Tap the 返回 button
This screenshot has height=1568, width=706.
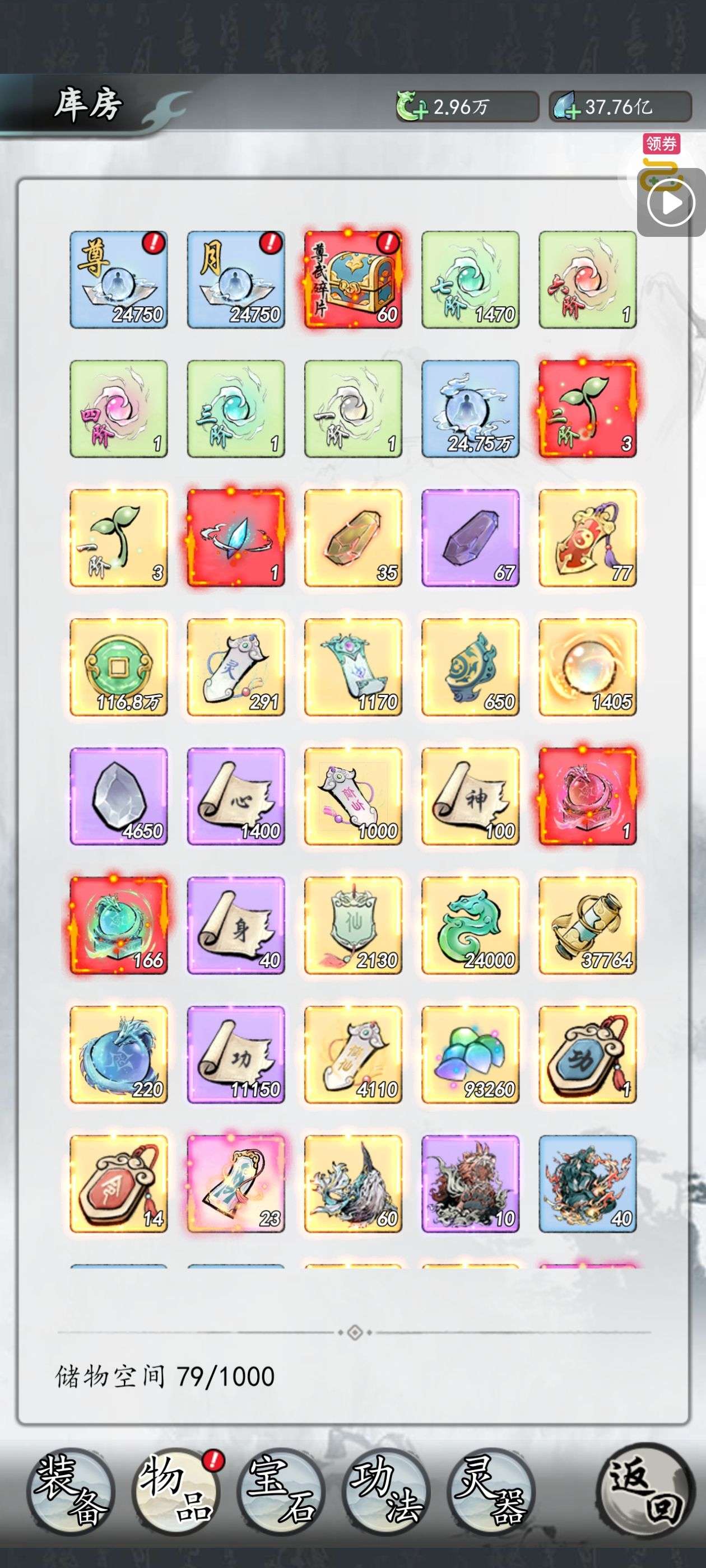pyautogui.click(x=646, y=1491)
